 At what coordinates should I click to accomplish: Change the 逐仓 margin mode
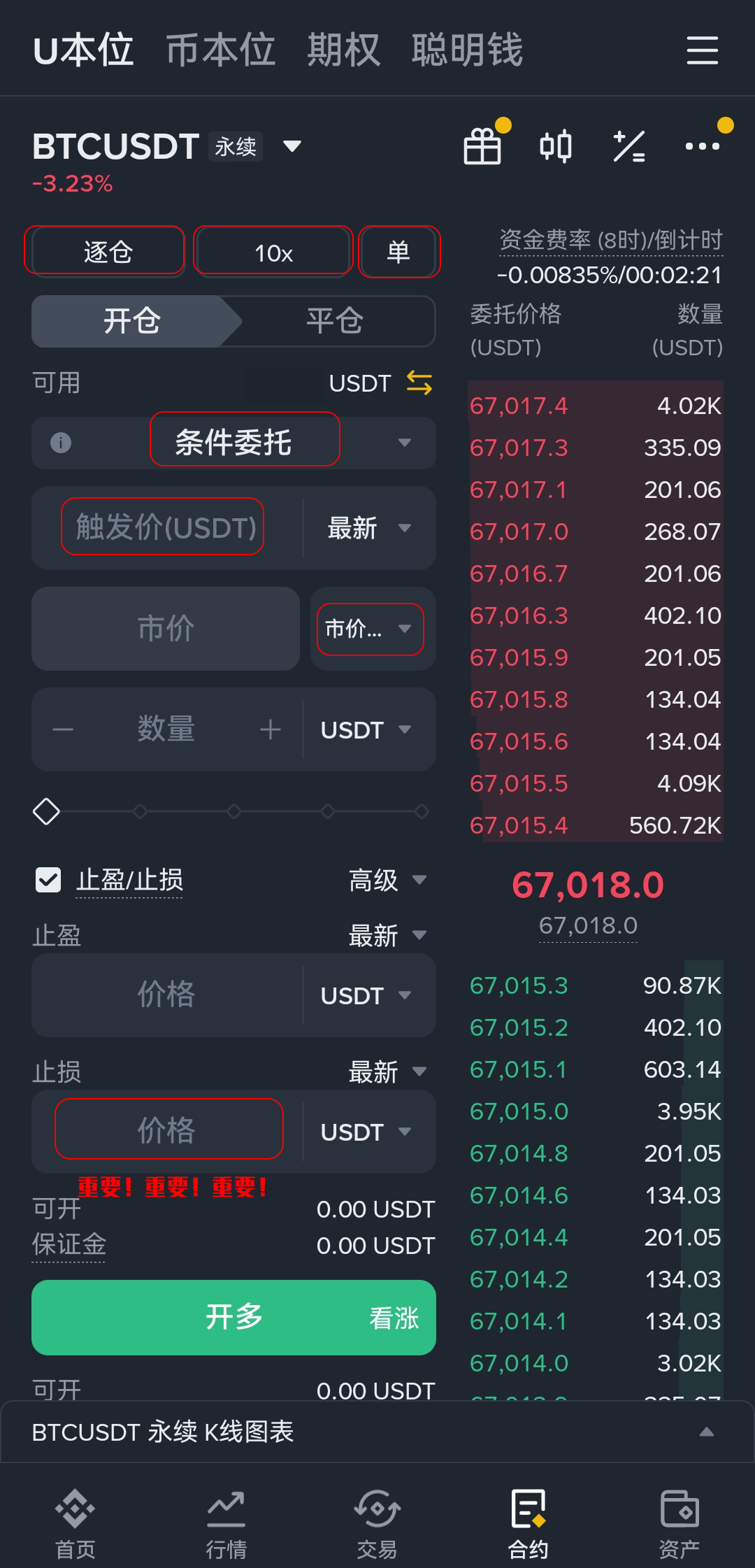pos(107,252)
